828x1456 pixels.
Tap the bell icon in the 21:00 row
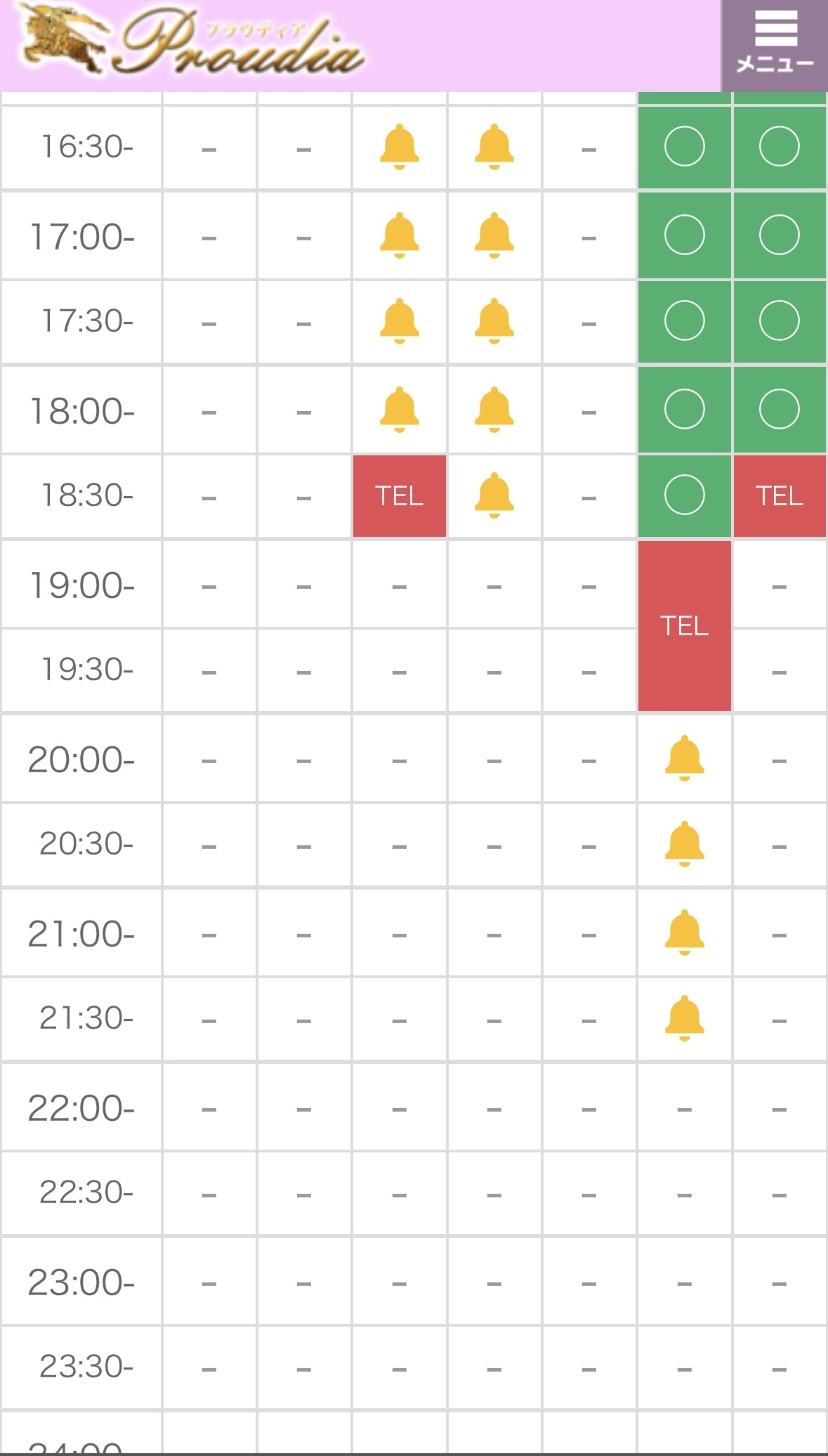(x=684, y=933)
